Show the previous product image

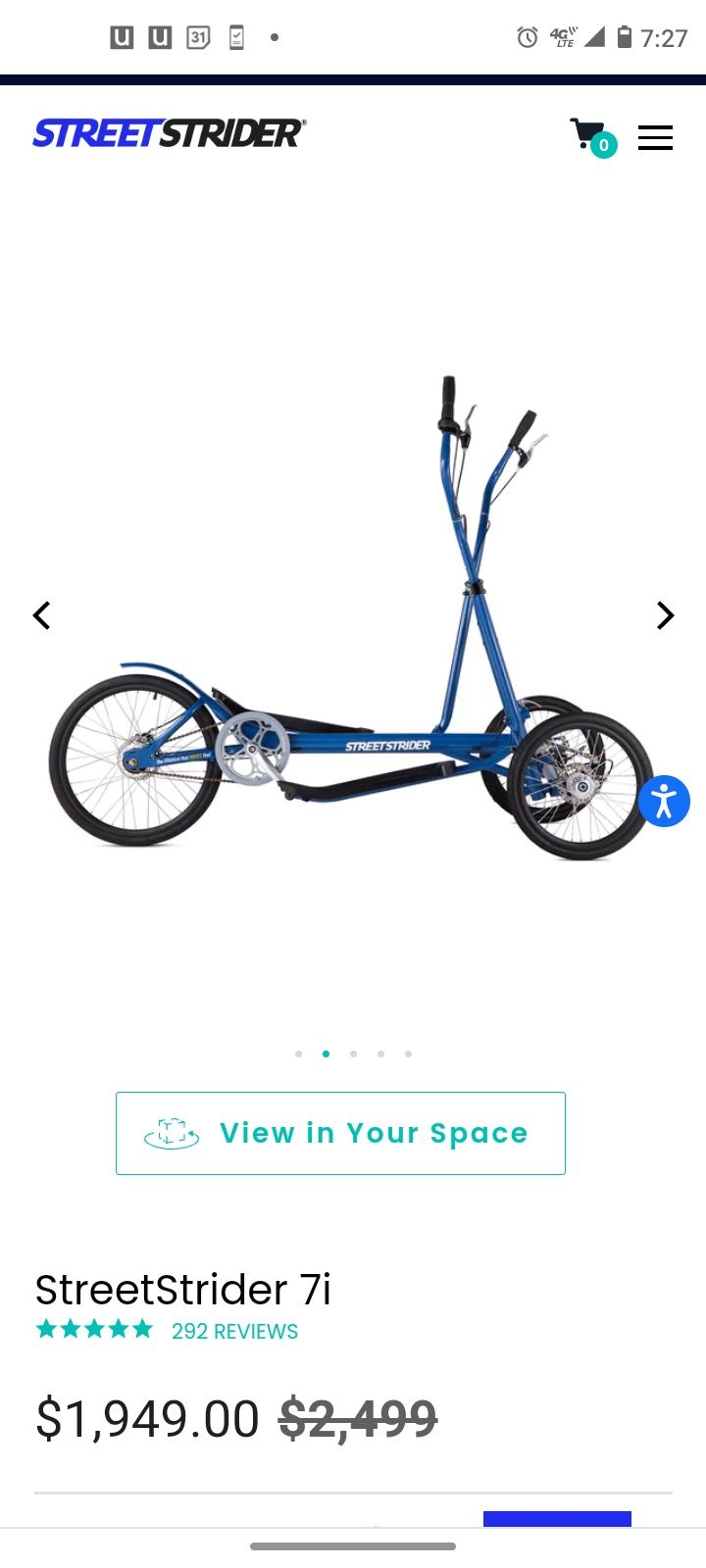(x=41, y=615)
